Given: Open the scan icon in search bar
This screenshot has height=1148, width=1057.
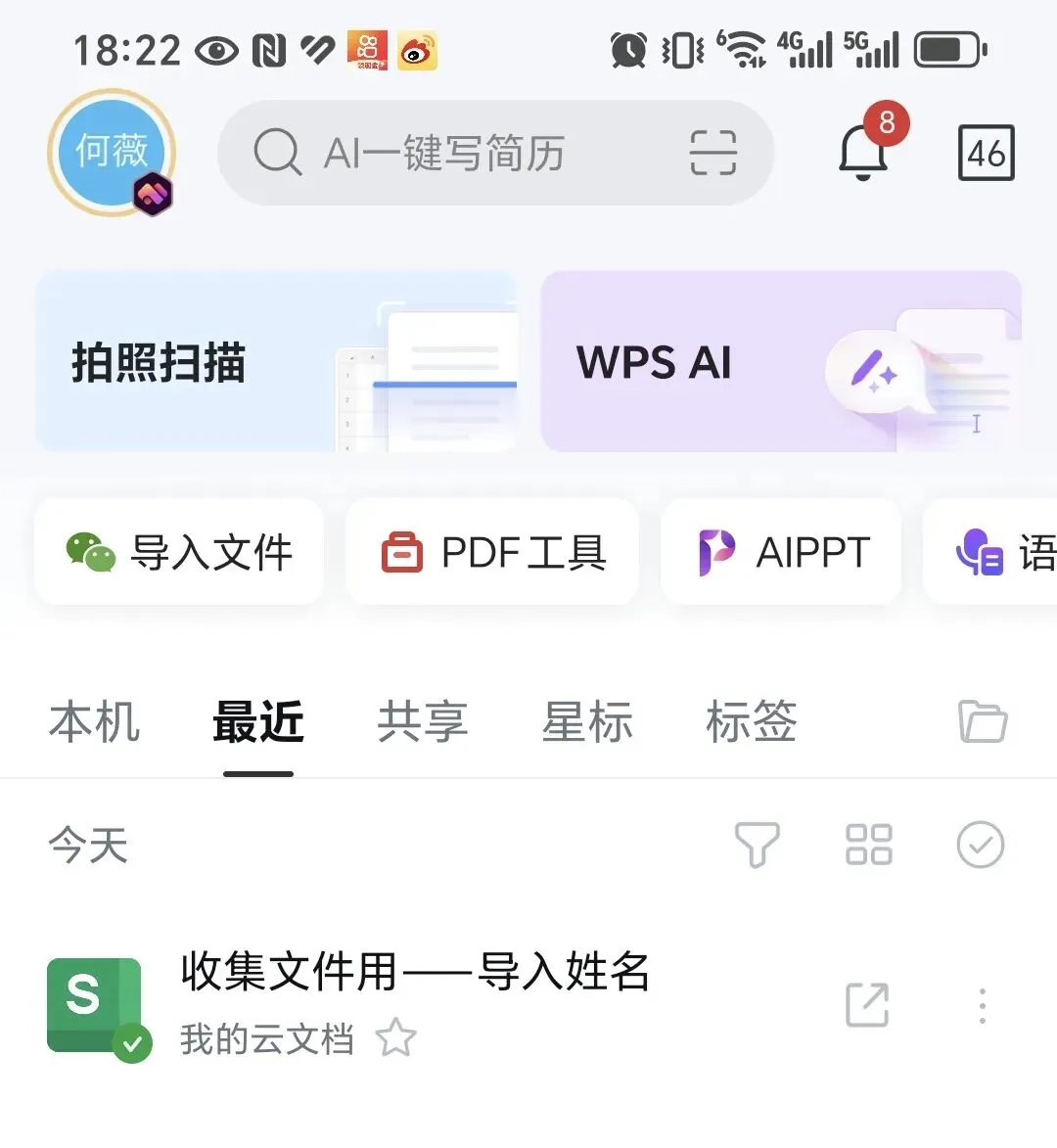Looking at the screenshot, I should click(x=712, y=153).
